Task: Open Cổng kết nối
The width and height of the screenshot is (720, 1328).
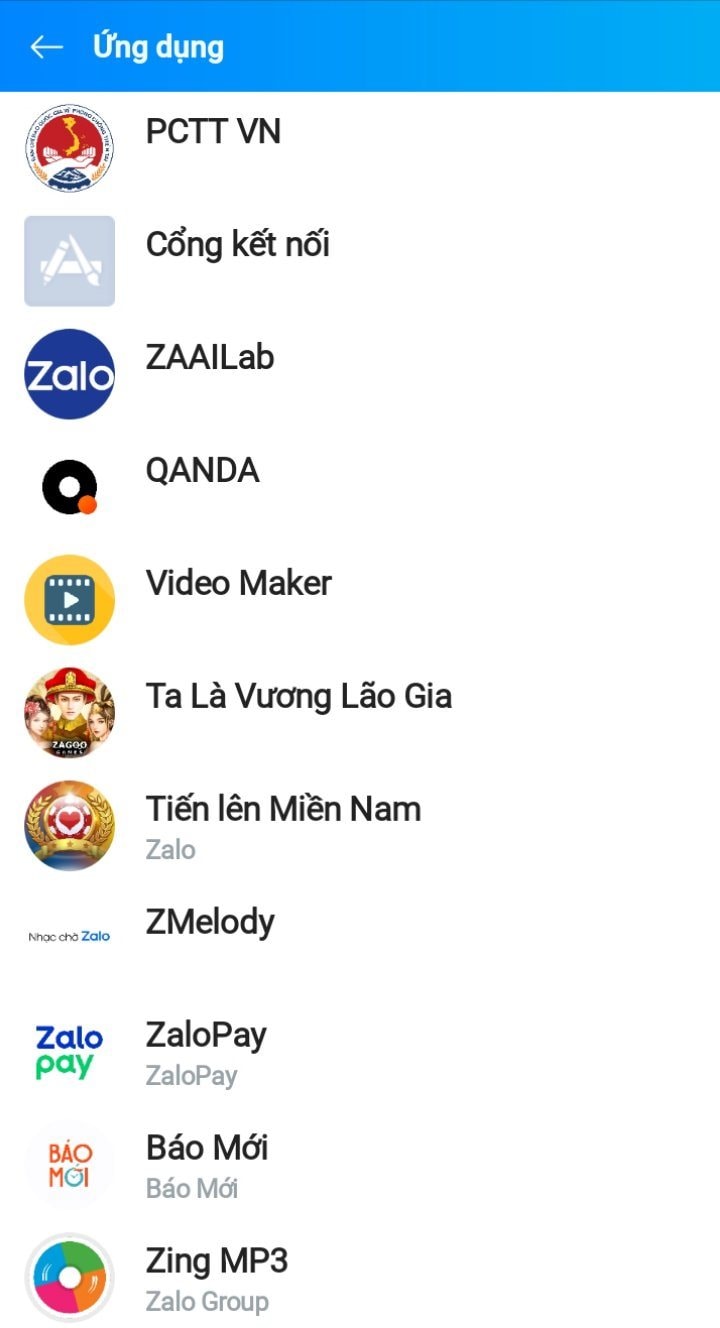Action: (x=237, y=245)
